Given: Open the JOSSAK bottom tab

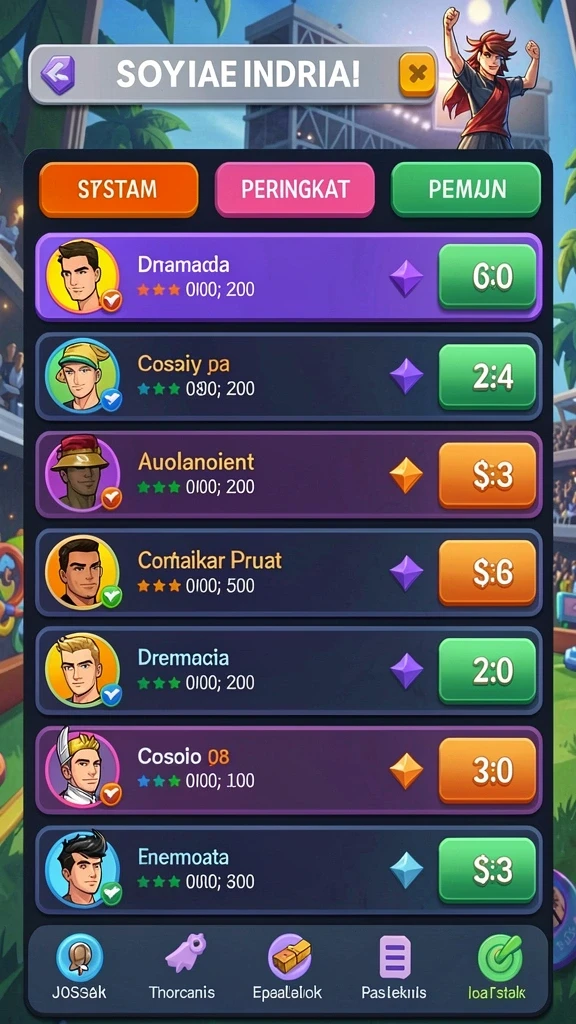Looking at the screenshot, I should pos(79,967).
